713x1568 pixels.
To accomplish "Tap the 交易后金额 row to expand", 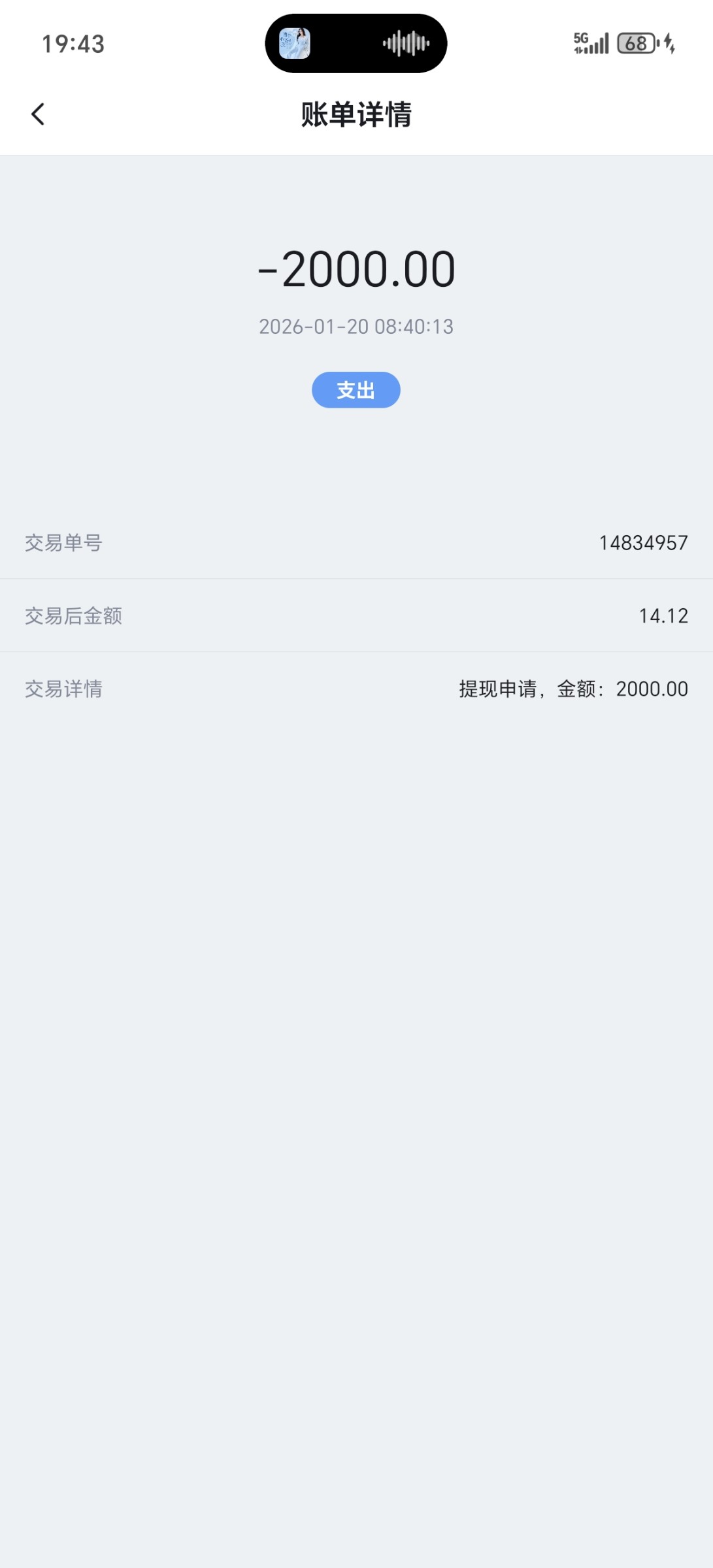I will coord(356,615).
